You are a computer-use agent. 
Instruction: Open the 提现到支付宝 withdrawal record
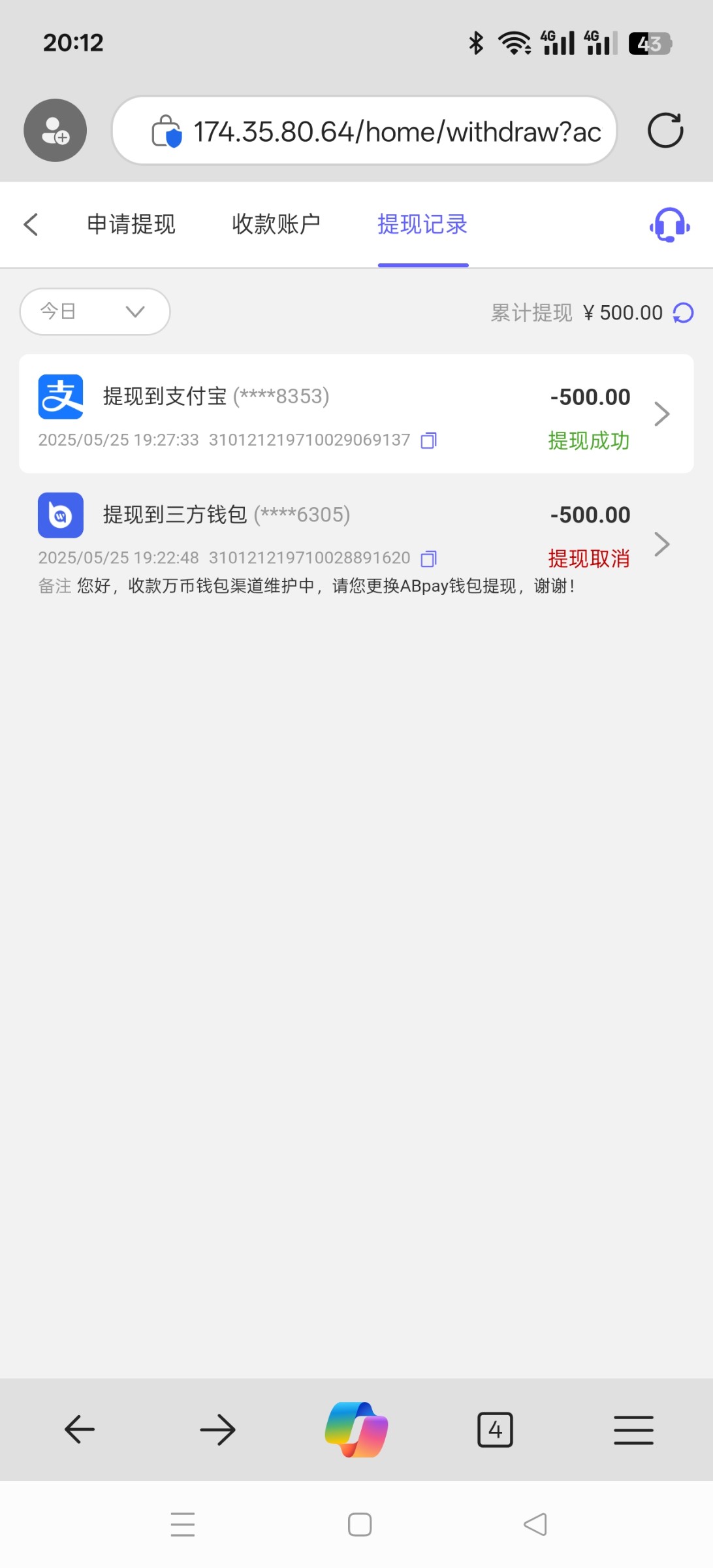pyautogui.click(x=356, y=414)
